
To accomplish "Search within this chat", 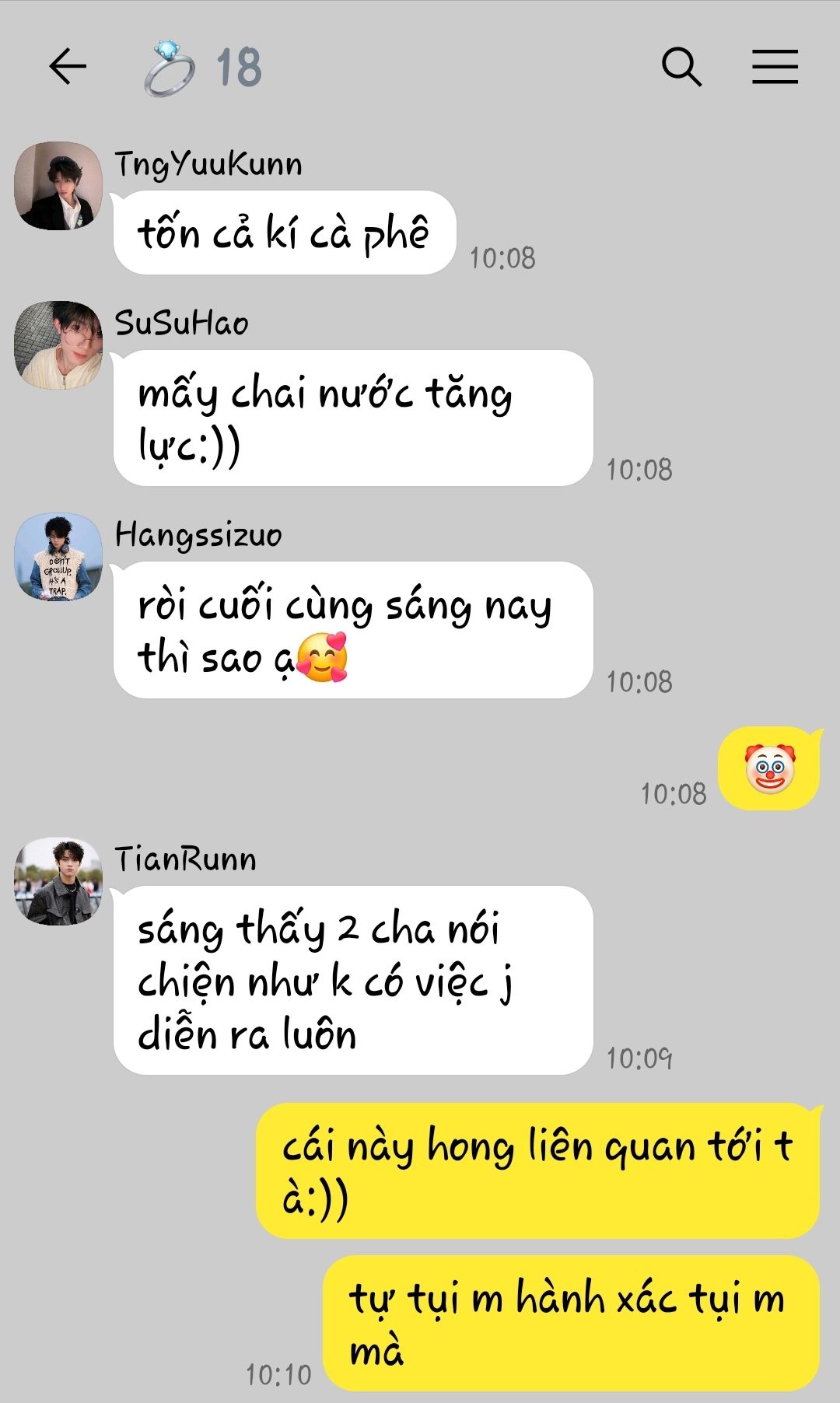I will coord(681,66).
